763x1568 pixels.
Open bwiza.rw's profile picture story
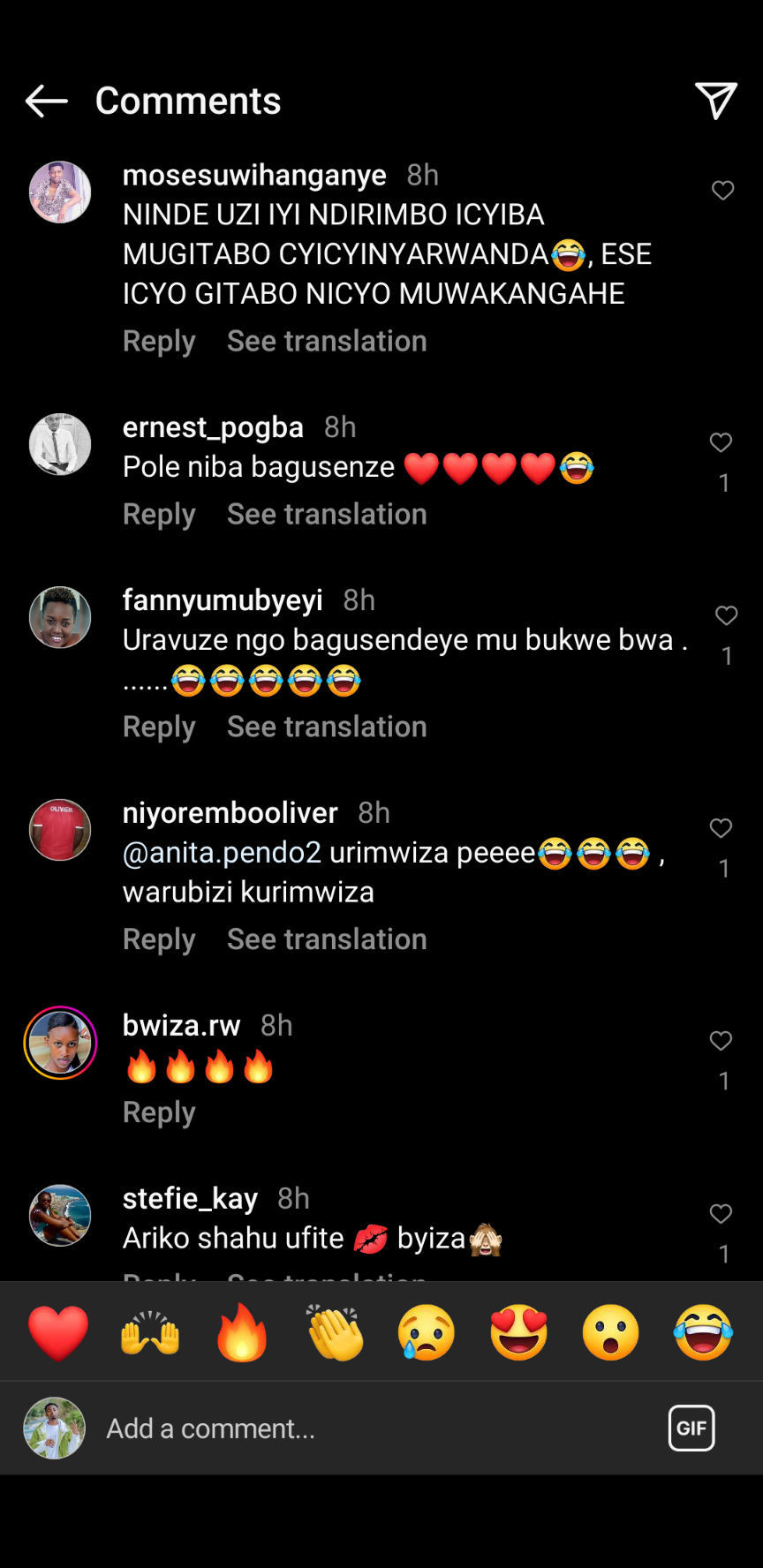pyautogui.click(x=60, y=1043)
